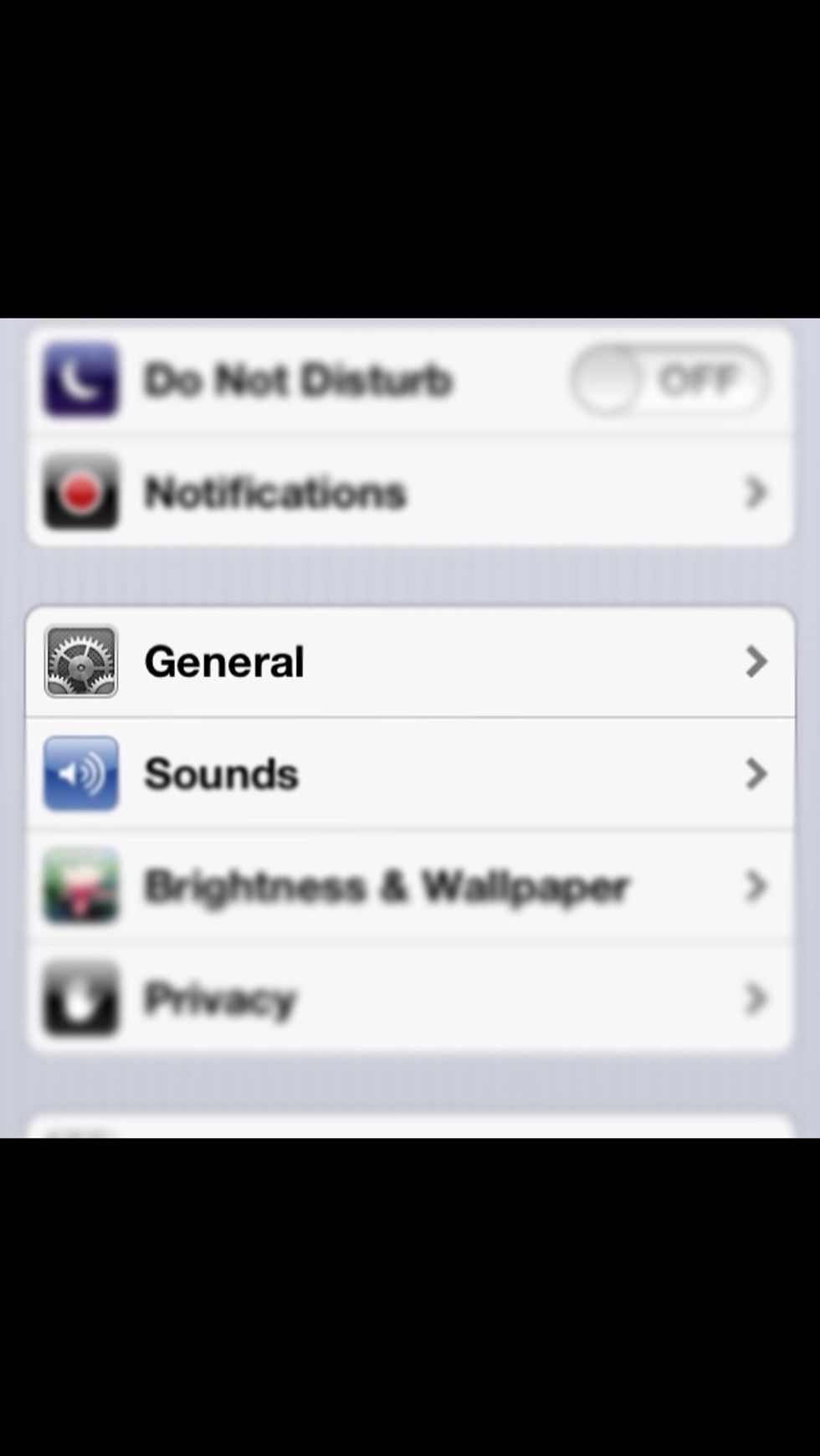820x1456 pixels.
Task: Tap the Sounds settings row
Action: point(377,773)
